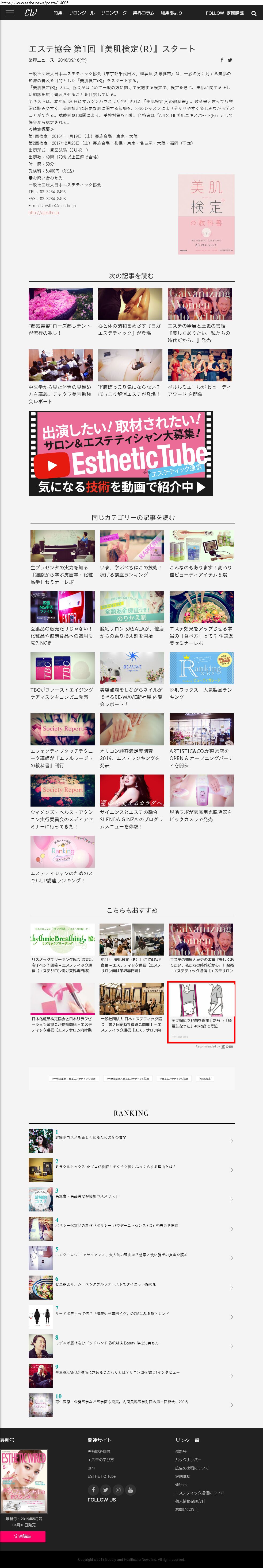The height and width of the screenshot is (1568, 263).
Task: Switch to サロンツール in the top menu
Action: pos(81,13)
